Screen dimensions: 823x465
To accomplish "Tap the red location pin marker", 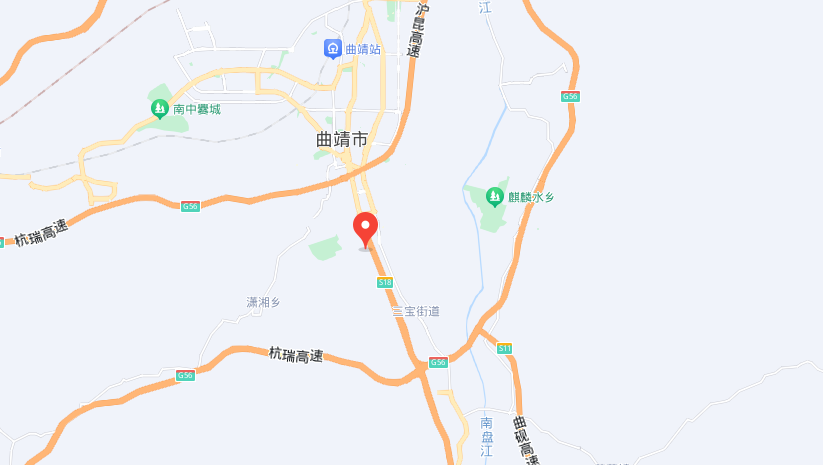I will (365, 229).
